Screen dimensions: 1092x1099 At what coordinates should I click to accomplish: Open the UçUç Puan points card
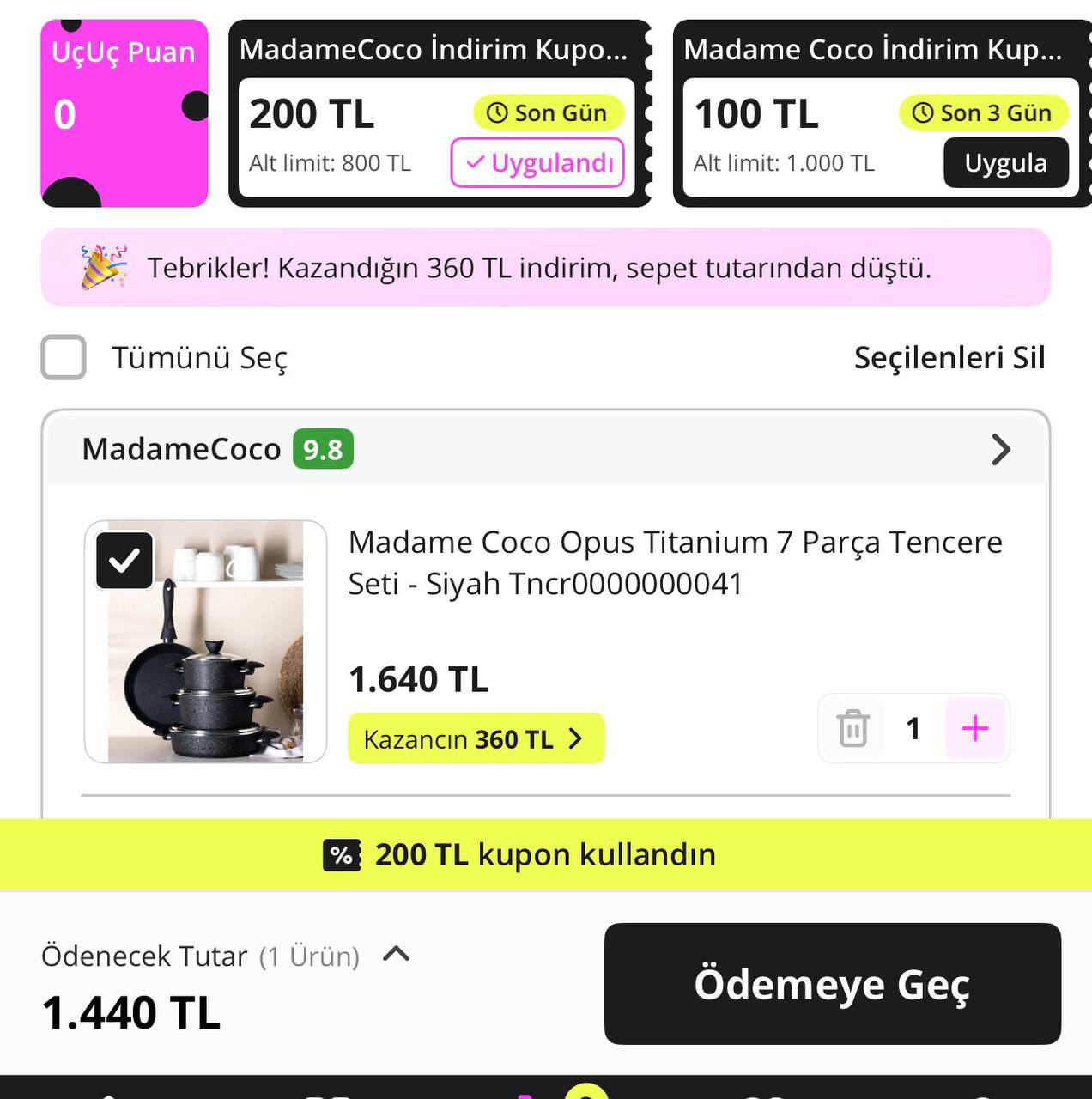(124, 113)
